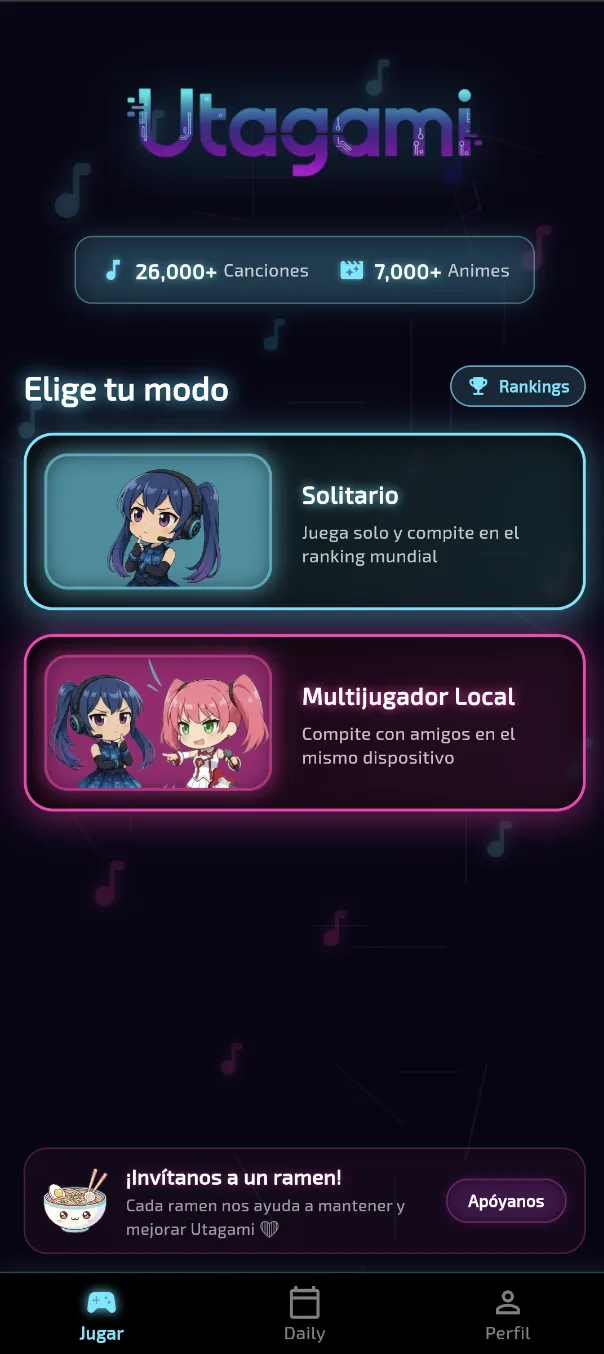The height and width of the screenshot is (1354, 604).
Task: Open the Jugar tab
Action: pos(101,1314)
